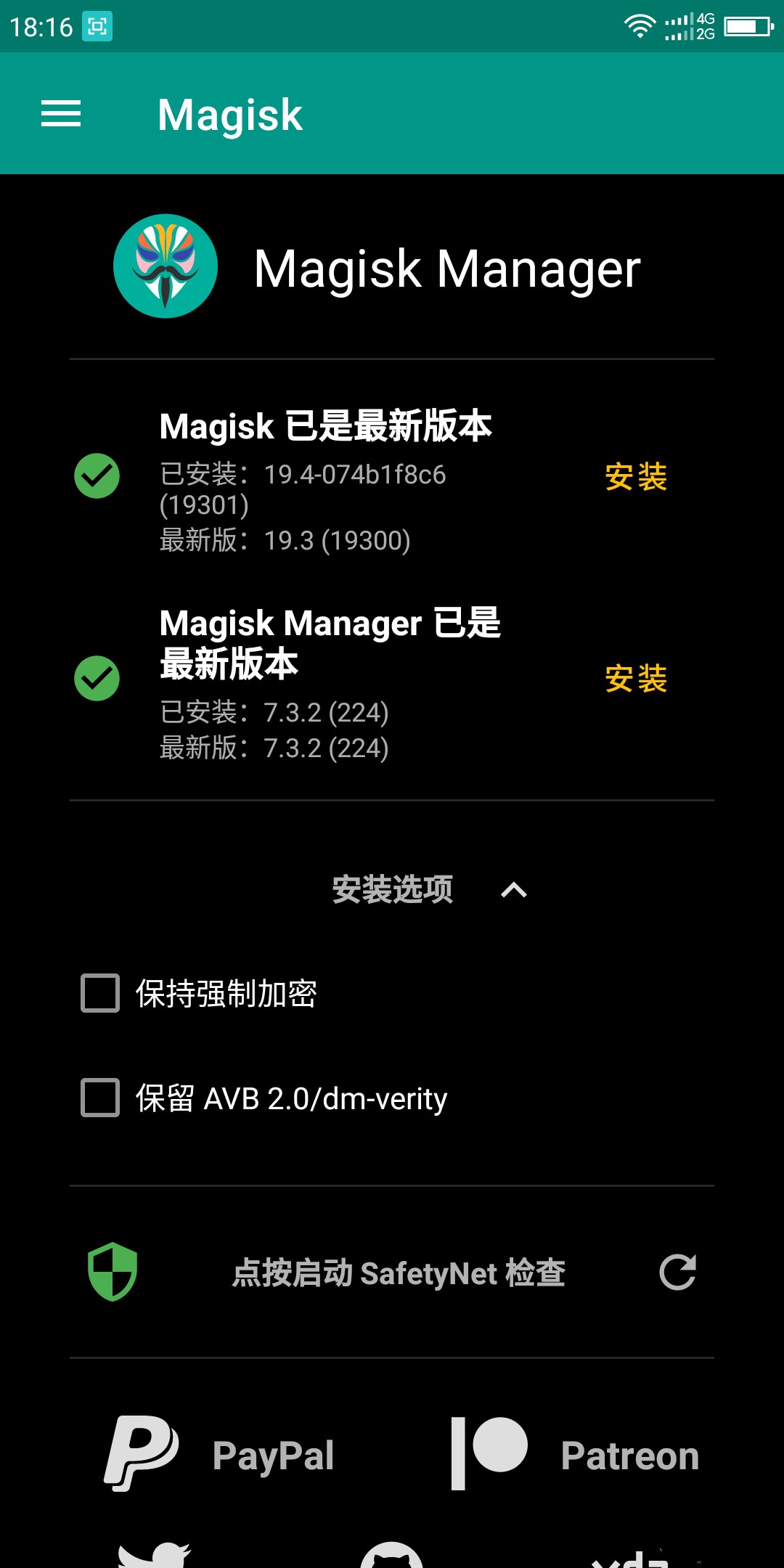The width and height of the screenshot is (784, 1568).
Task: Open the PayPal donation link
Action: [220, 1454]
